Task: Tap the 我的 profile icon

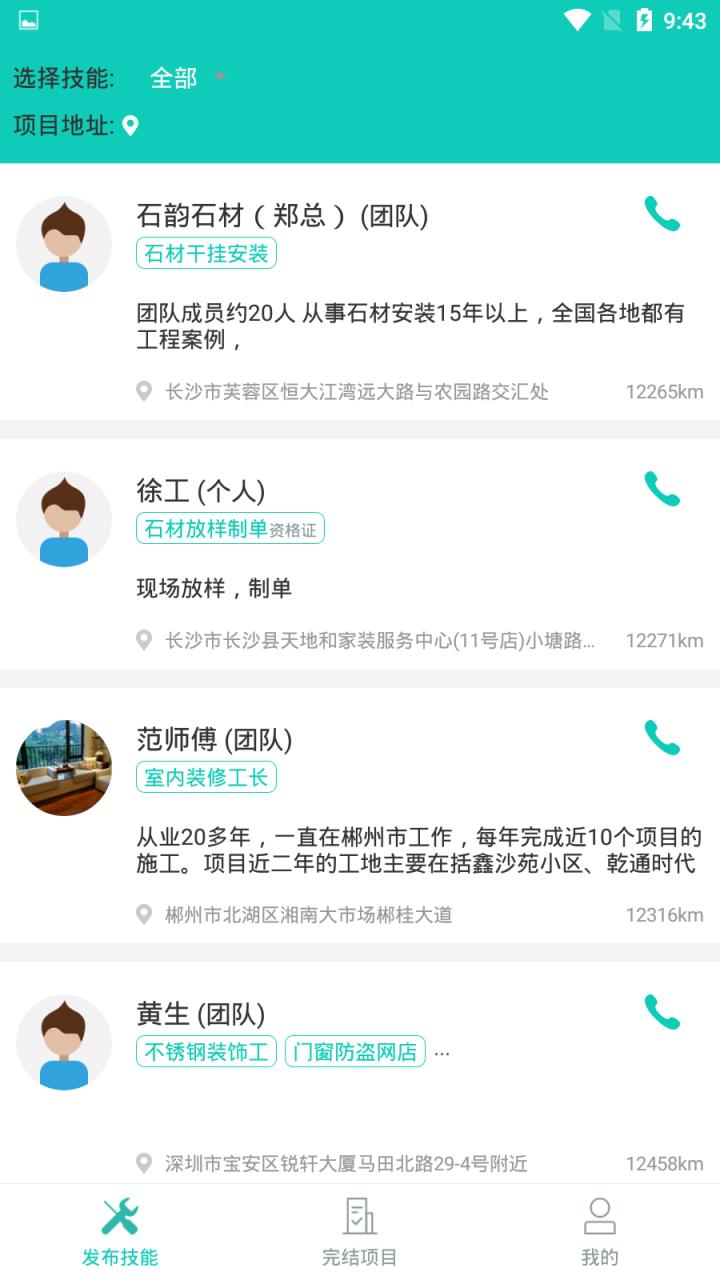Action: pos(599,1214)
